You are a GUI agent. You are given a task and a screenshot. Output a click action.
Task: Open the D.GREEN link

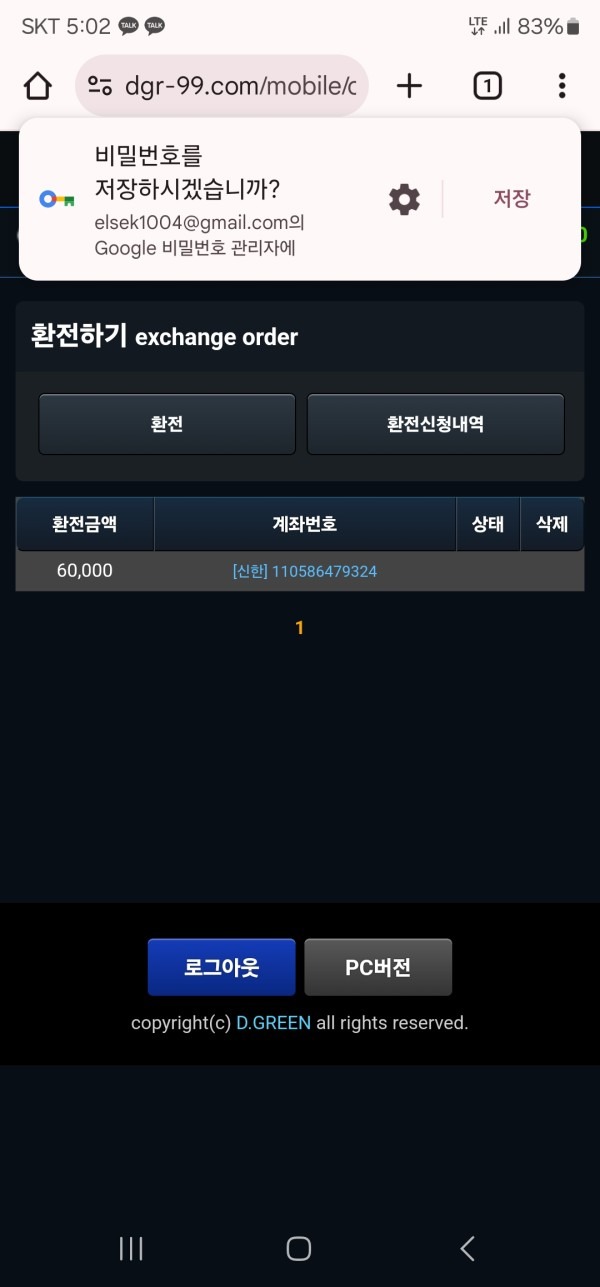tap(273, 1023)
